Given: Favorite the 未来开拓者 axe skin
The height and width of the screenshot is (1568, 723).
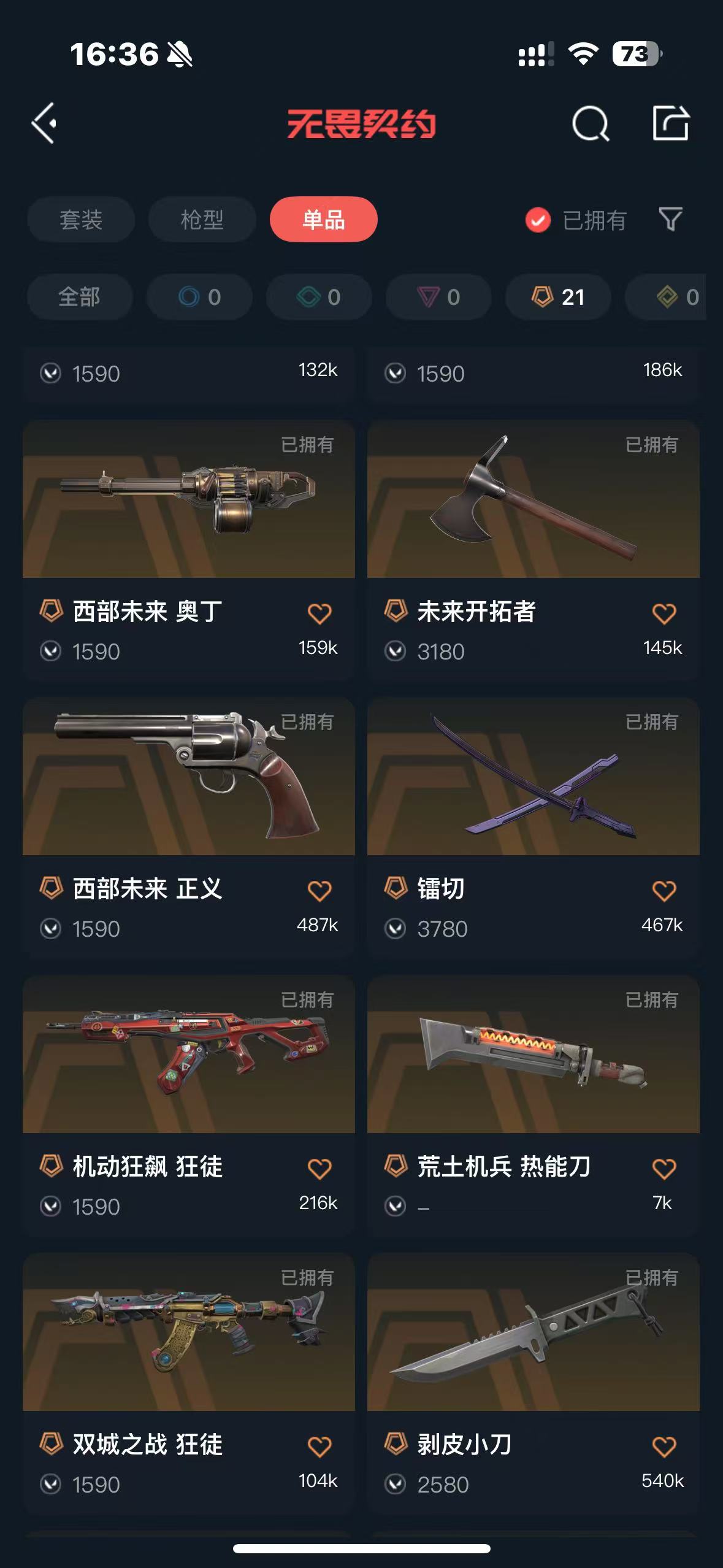Looking at the screenshot, I should [664, 613].
